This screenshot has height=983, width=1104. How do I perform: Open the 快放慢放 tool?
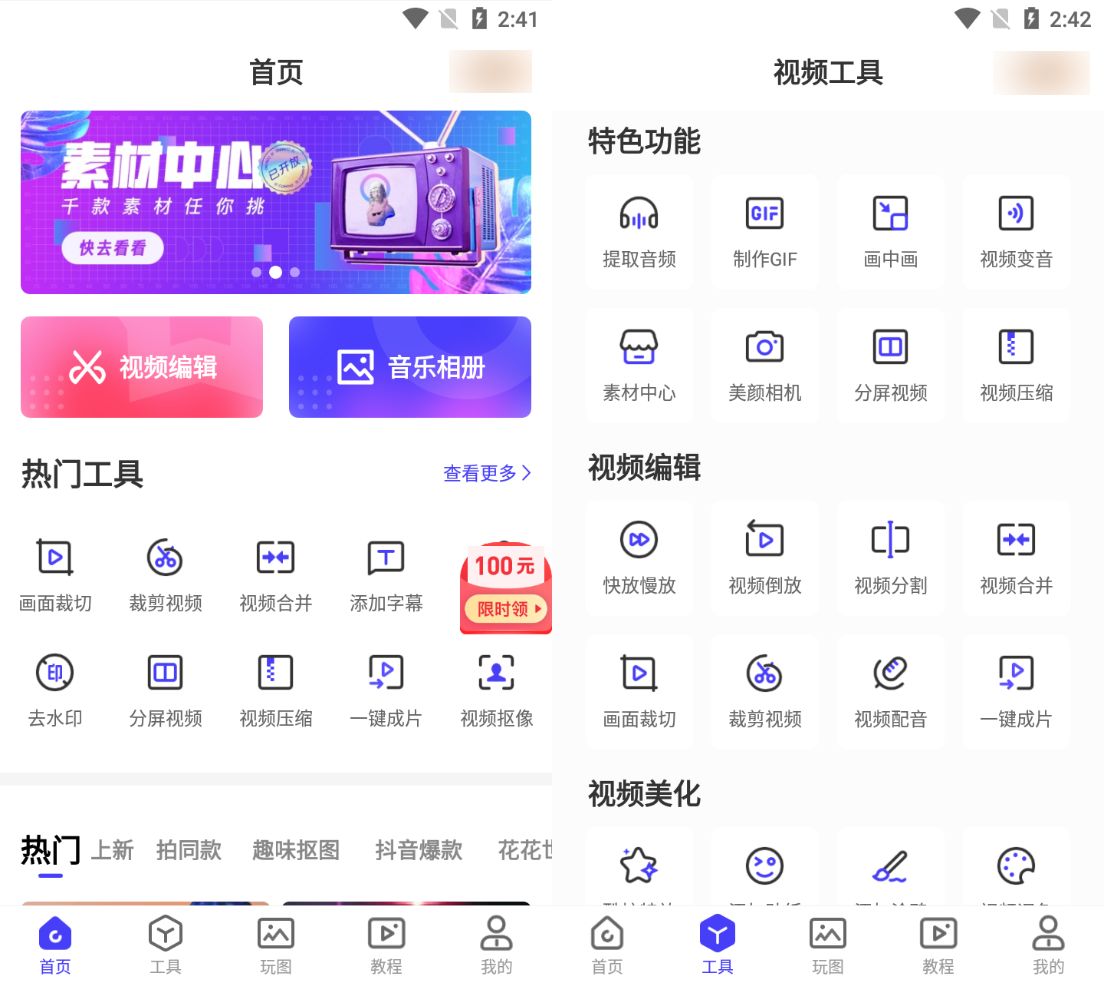[x=639, y=557]
